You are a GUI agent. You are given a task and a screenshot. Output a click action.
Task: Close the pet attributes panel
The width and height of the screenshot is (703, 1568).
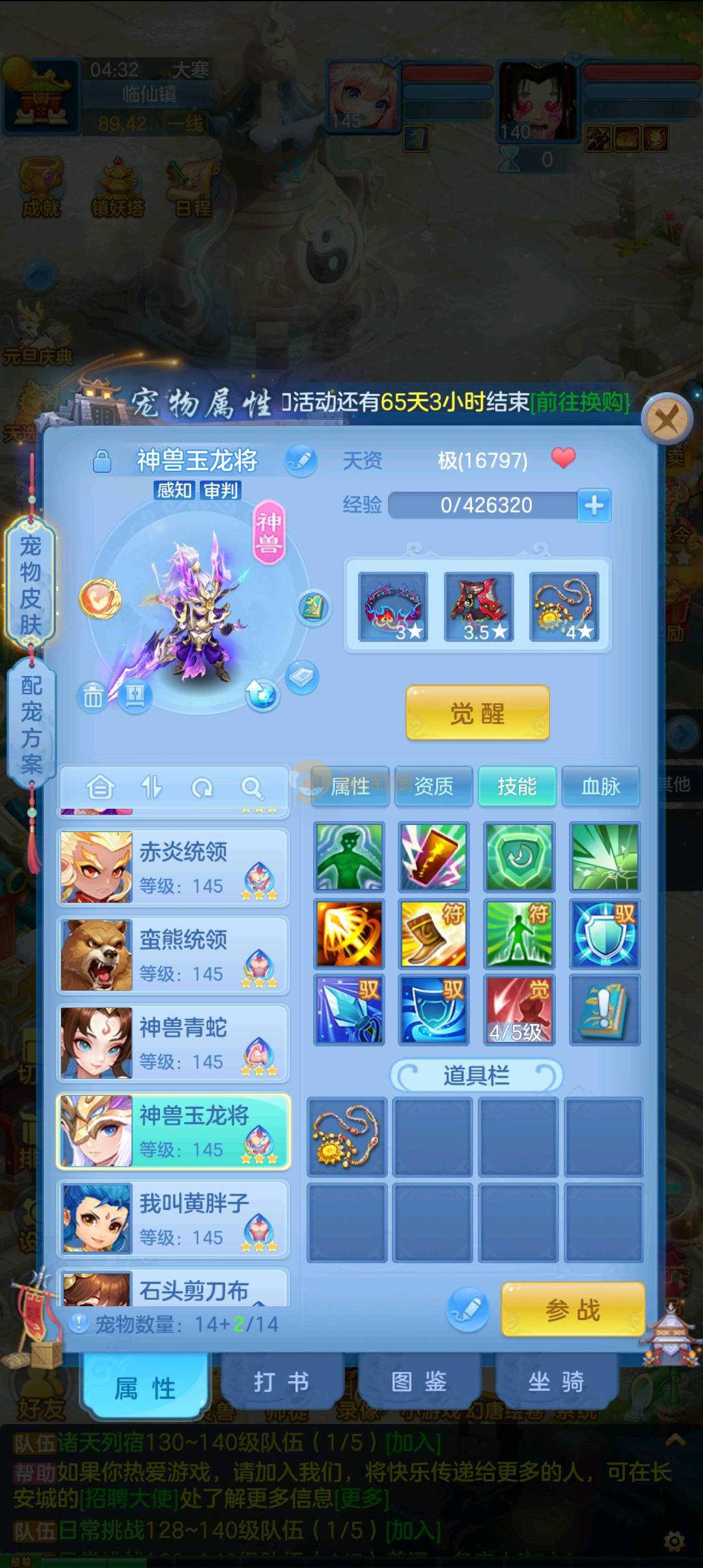click(666, 420)
